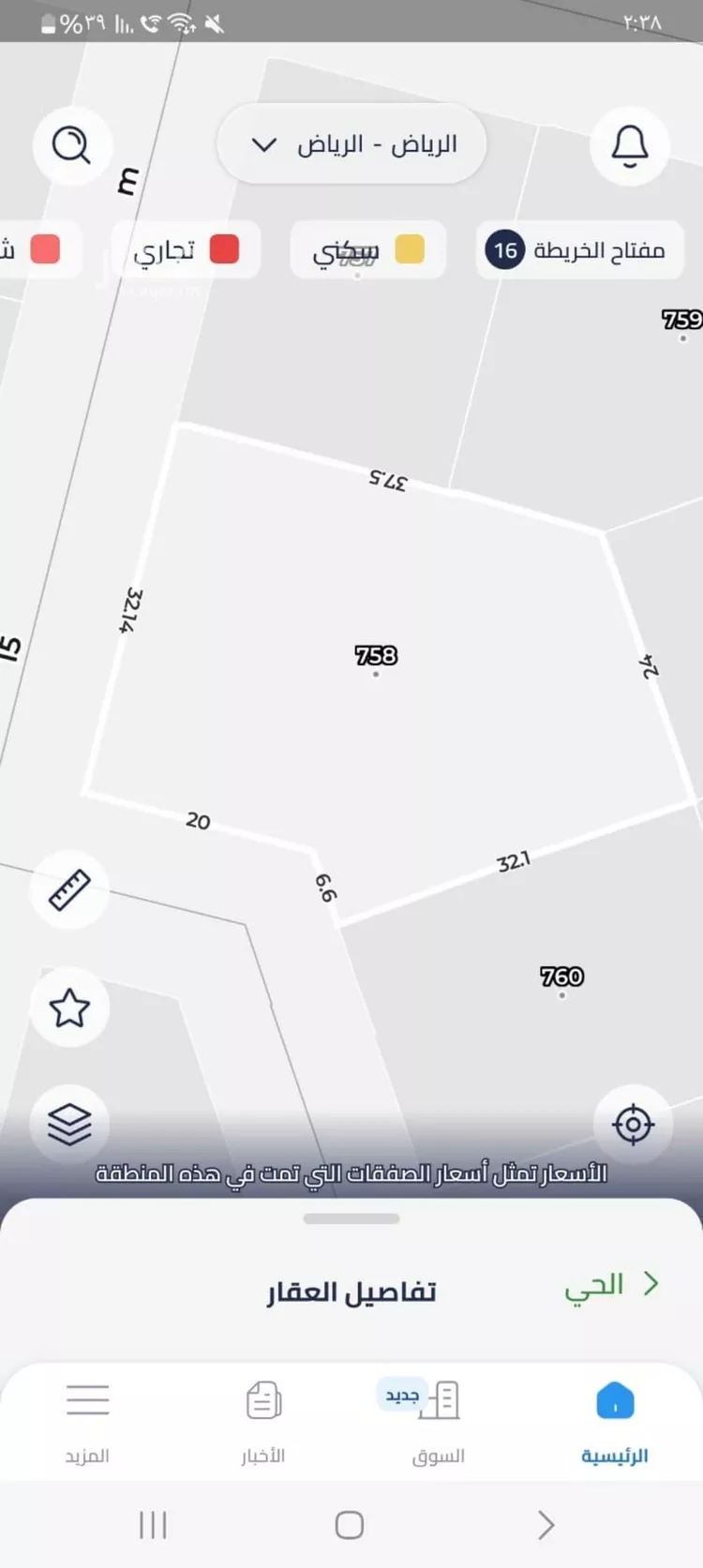703x1568 pixels.
Task: Open the ruler measurement tool
Action: tap(69, 889)
